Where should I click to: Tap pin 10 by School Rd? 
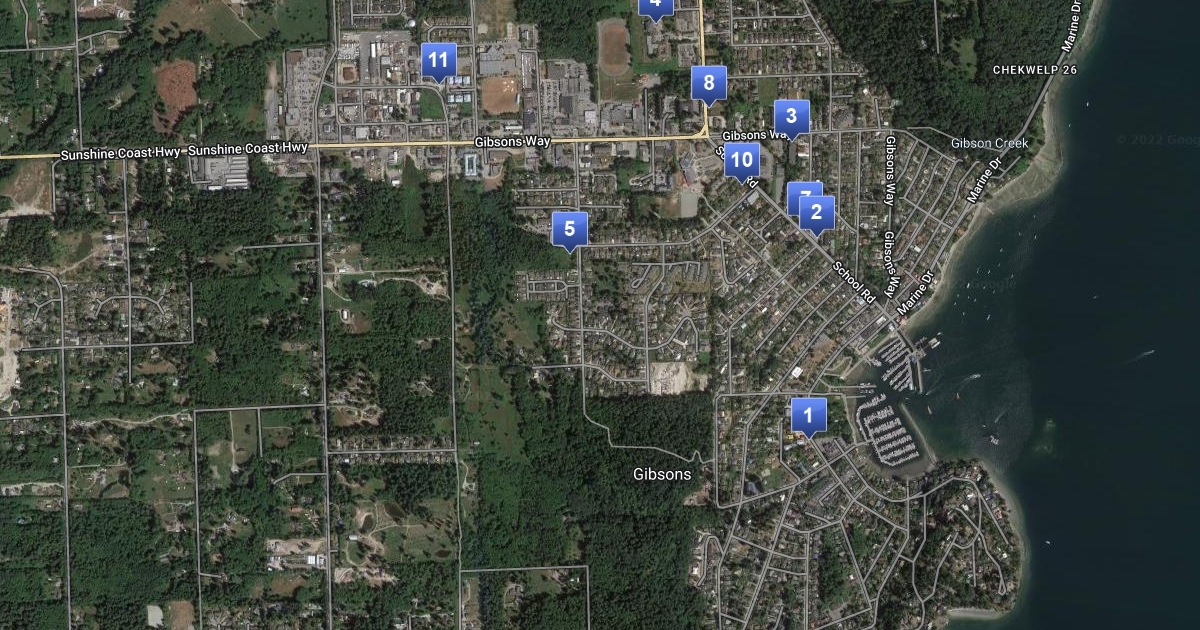coord(741,160)
